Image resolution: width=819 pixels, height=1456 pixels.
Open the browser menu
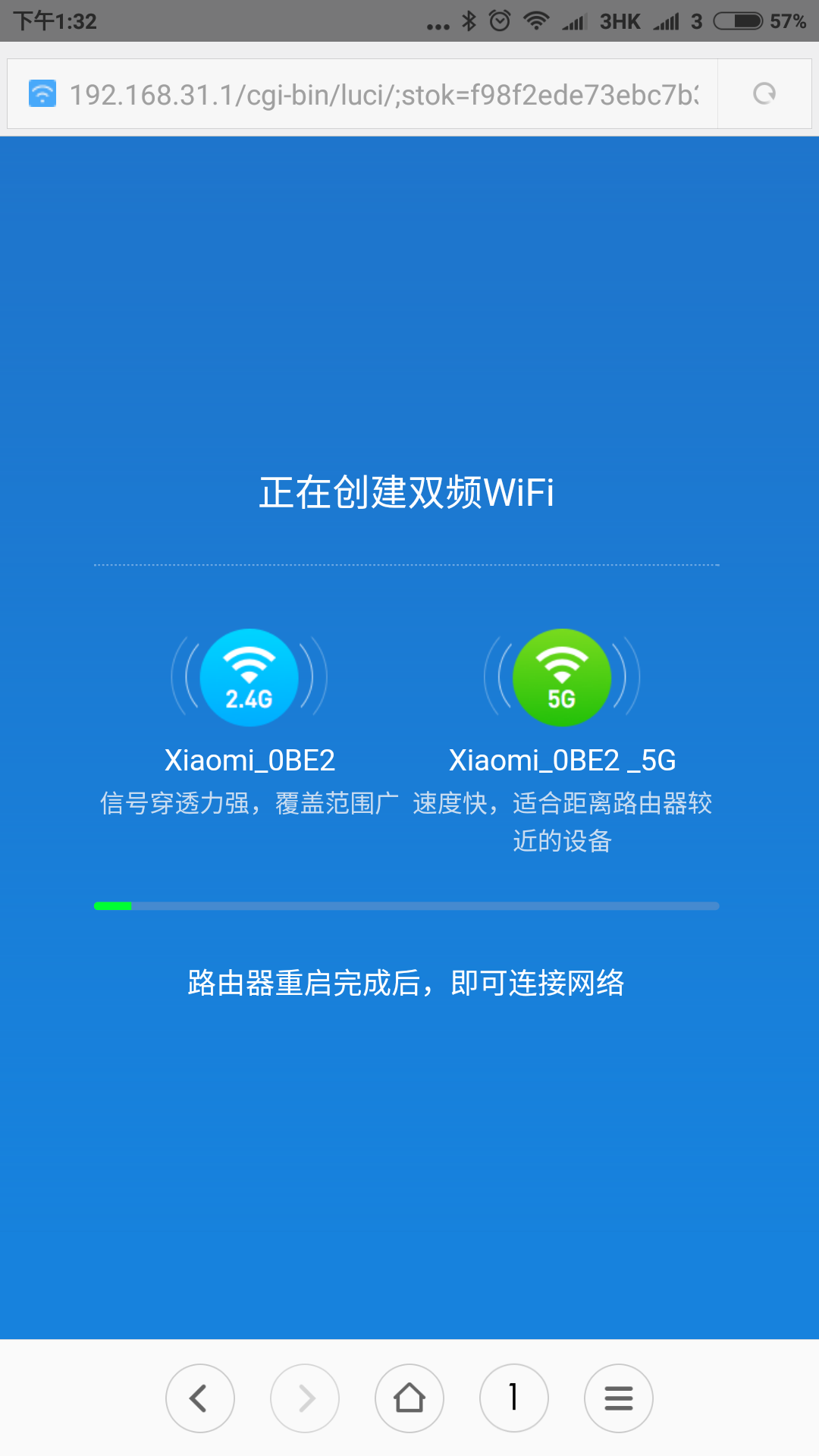click(619, 1398)
